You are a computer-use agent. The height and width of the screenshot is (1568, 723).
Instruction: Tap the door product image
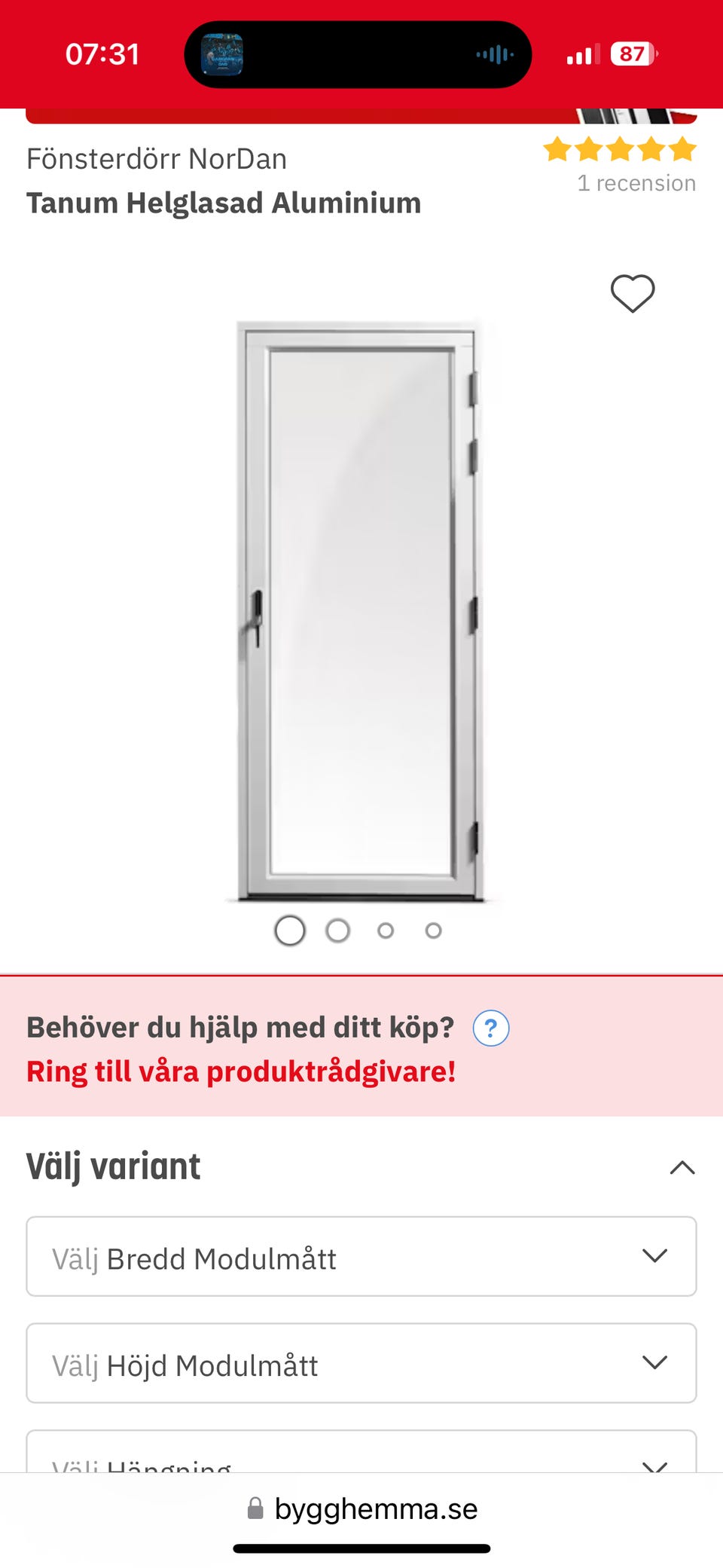tap(360, 610)
